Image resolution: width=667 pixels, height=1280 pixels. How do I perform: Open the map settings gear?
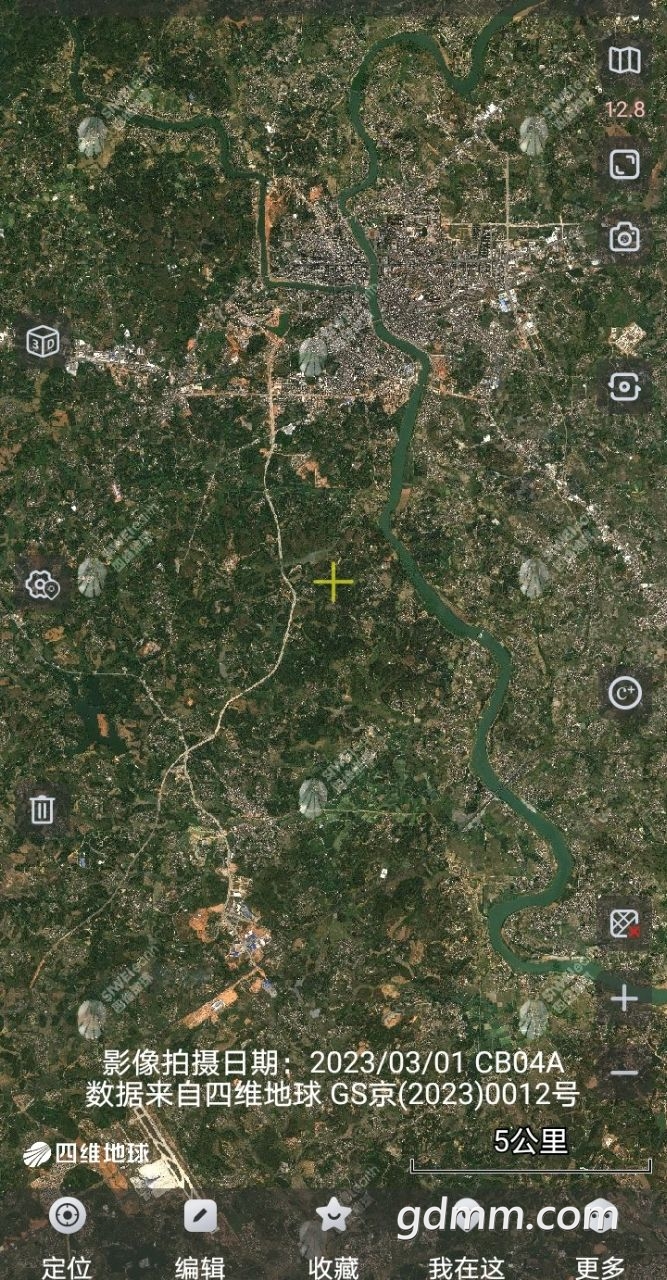coord(42,586)
